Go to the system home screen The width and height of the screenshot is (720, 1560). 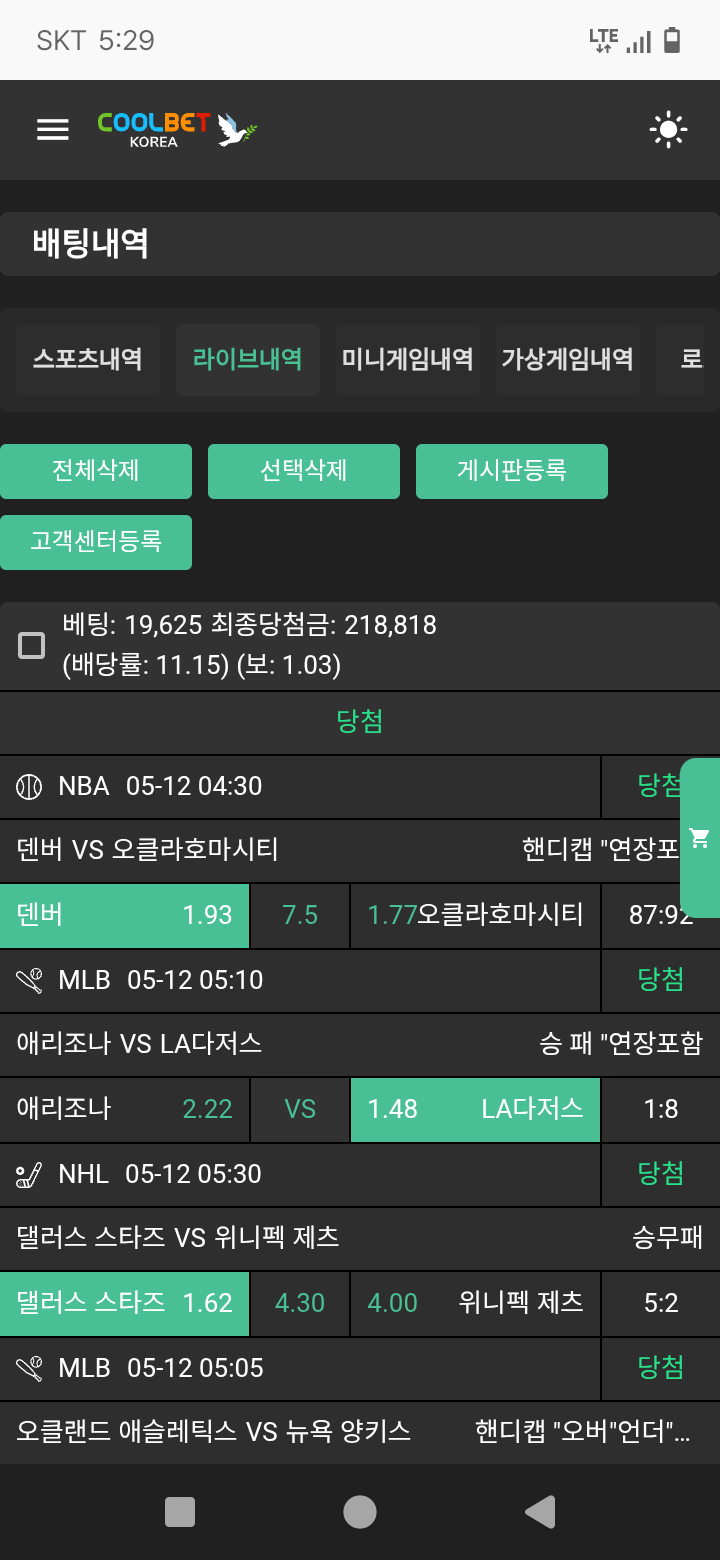pyautogui.click(x=360, y=1512)
